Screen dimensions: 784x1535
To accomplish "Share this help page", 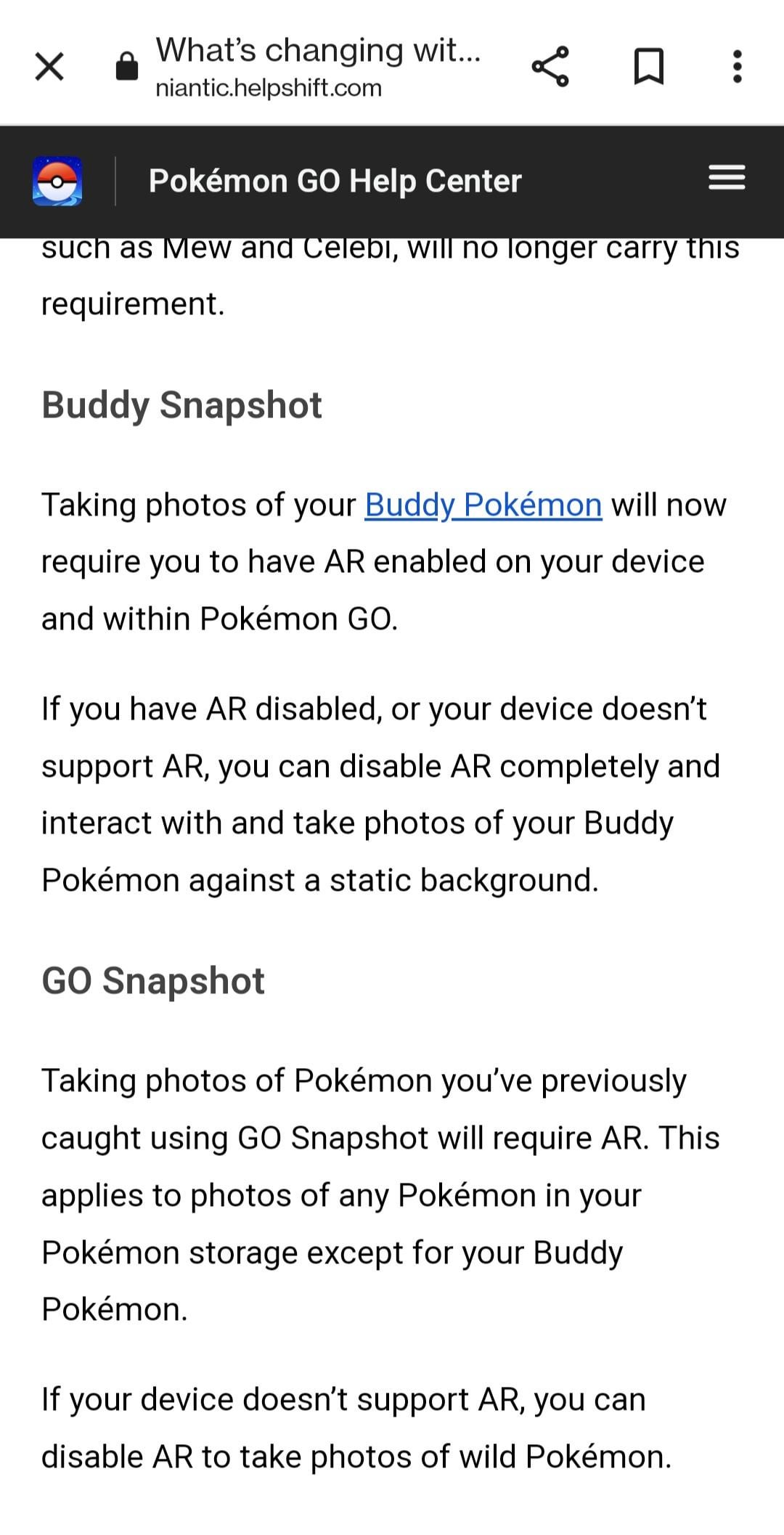I will (x=550, y=67).
